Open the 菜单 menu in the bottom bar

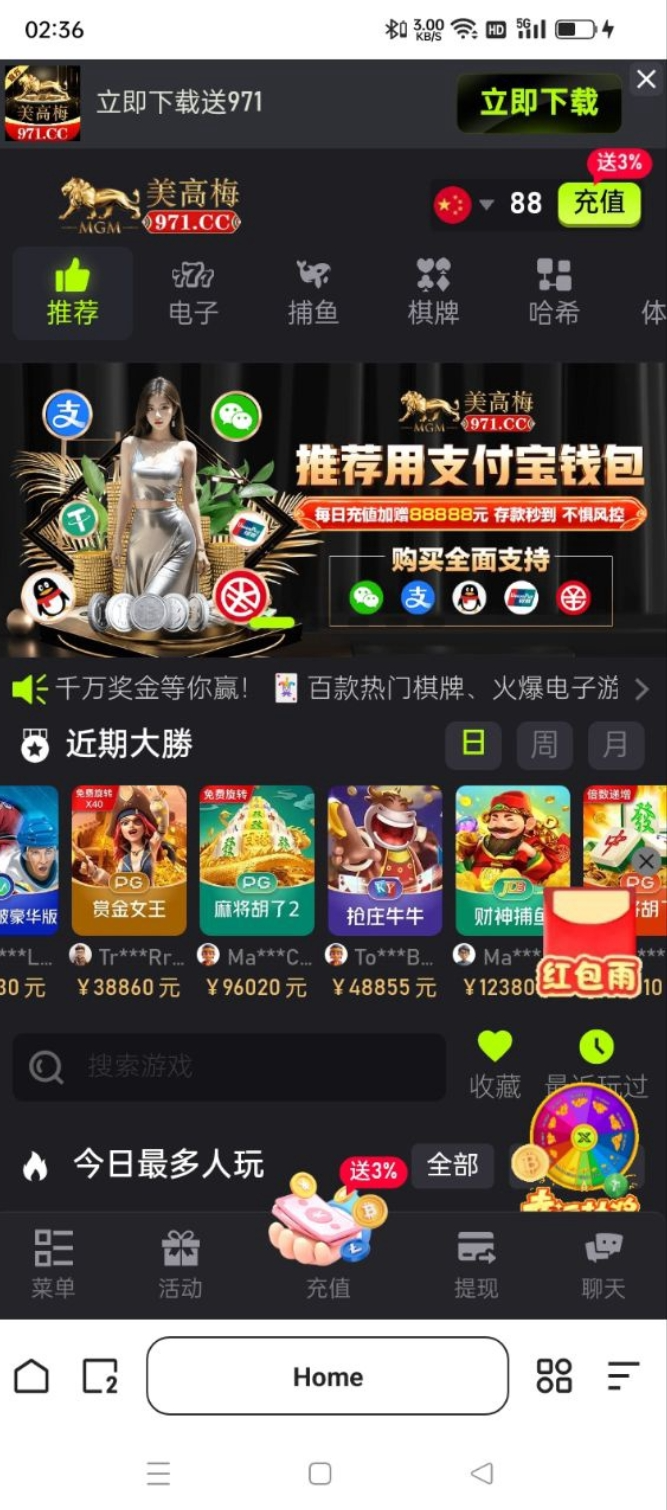coord(53,1265)
